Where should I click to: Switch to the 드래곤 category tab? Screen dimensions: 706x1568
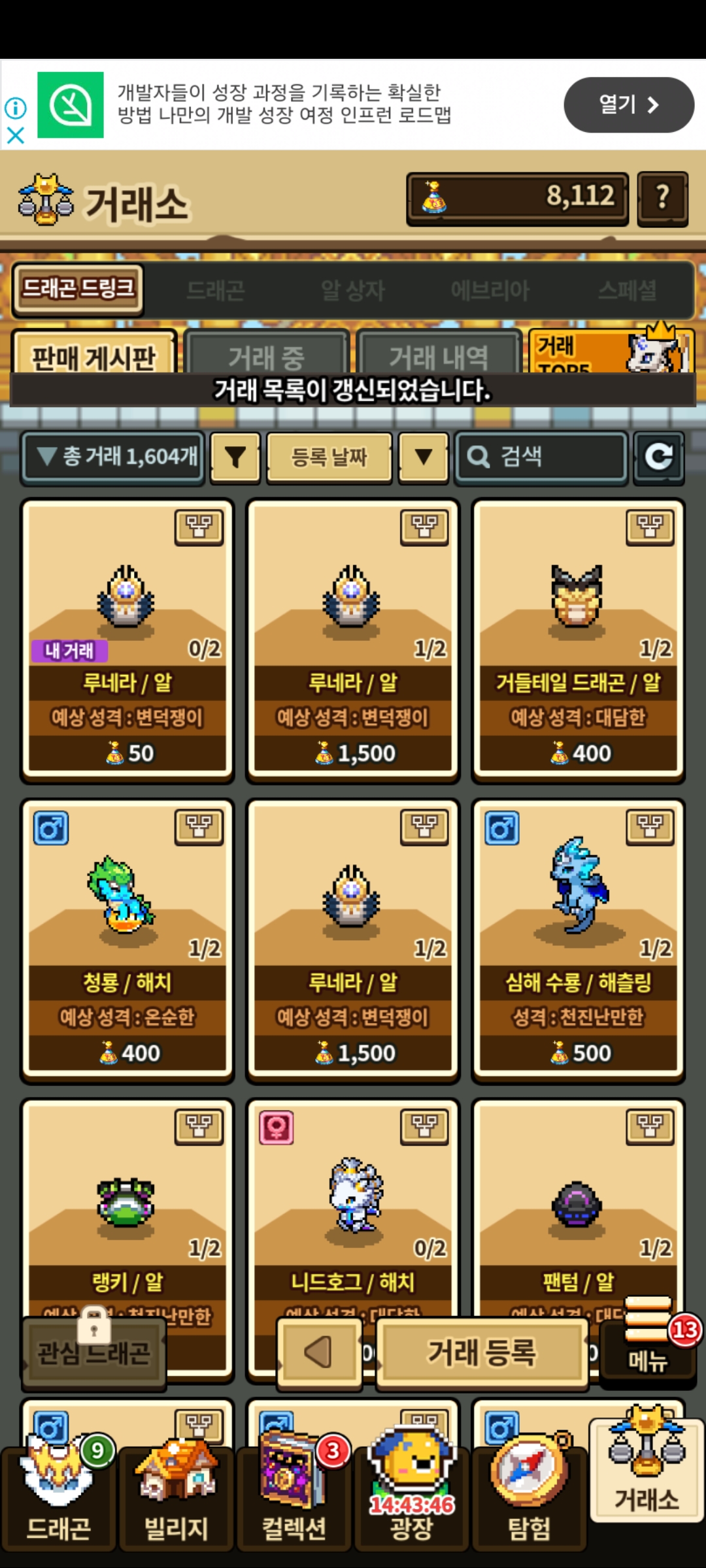(x=216, y=290)
